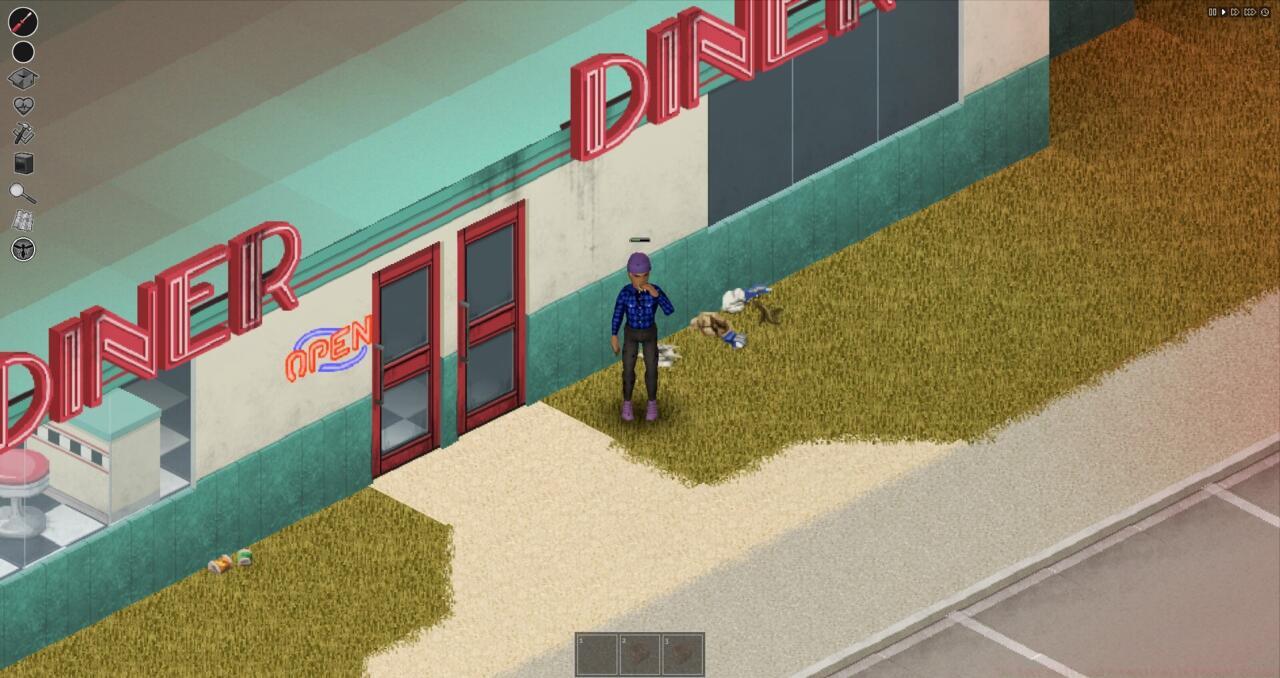The width and height of the screenshot is (1280, 678).
Task: Select hotbar slot 1
Action: (x=597, y=654)
